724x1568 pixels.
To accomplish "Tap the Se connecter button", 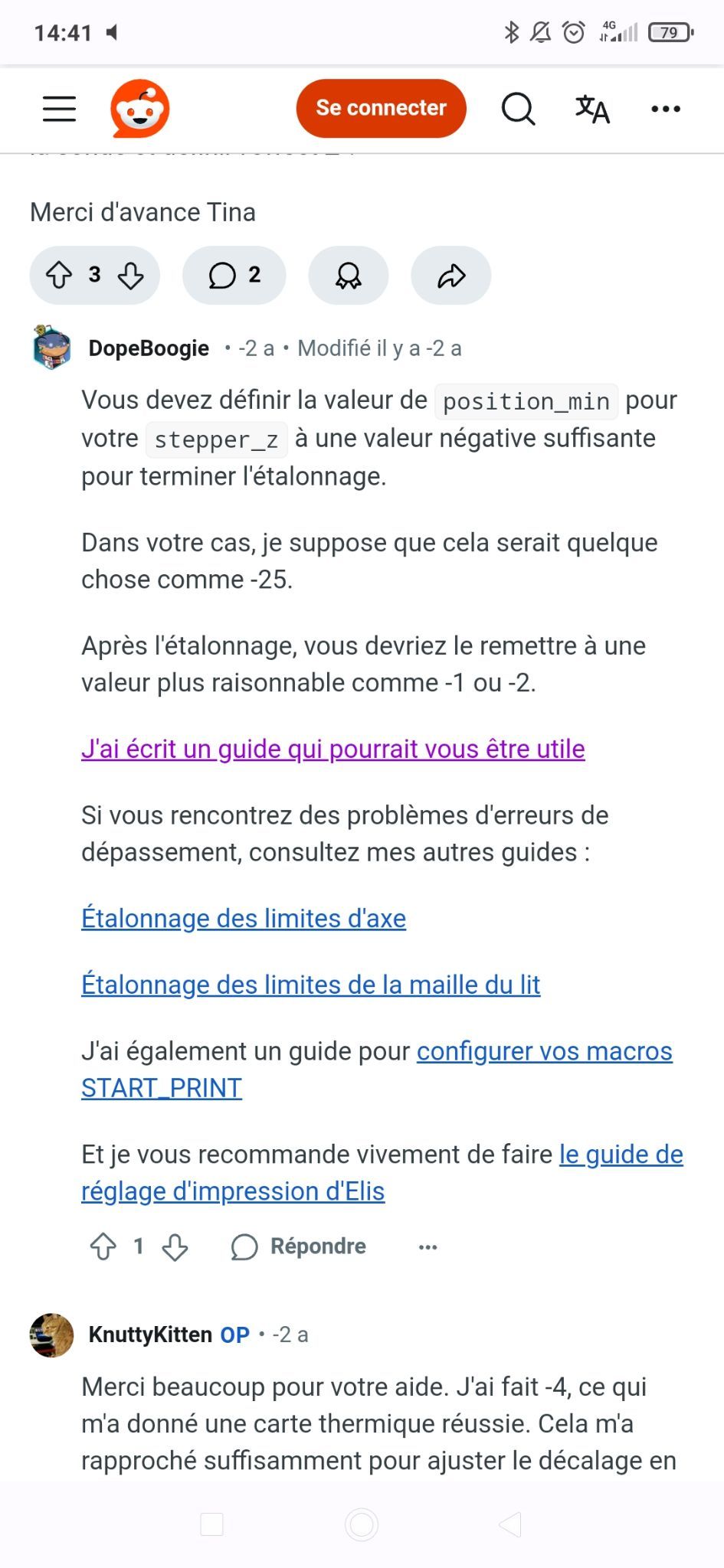I will click(381, 109).
